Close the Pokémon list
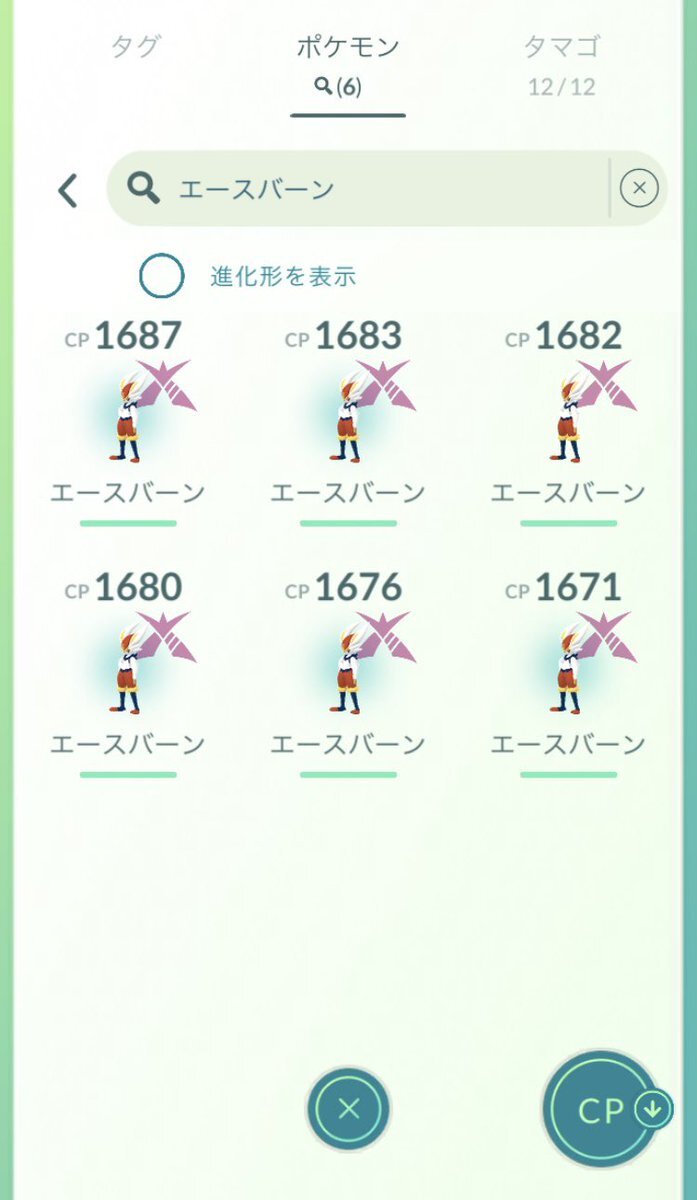 point(348,1109)
